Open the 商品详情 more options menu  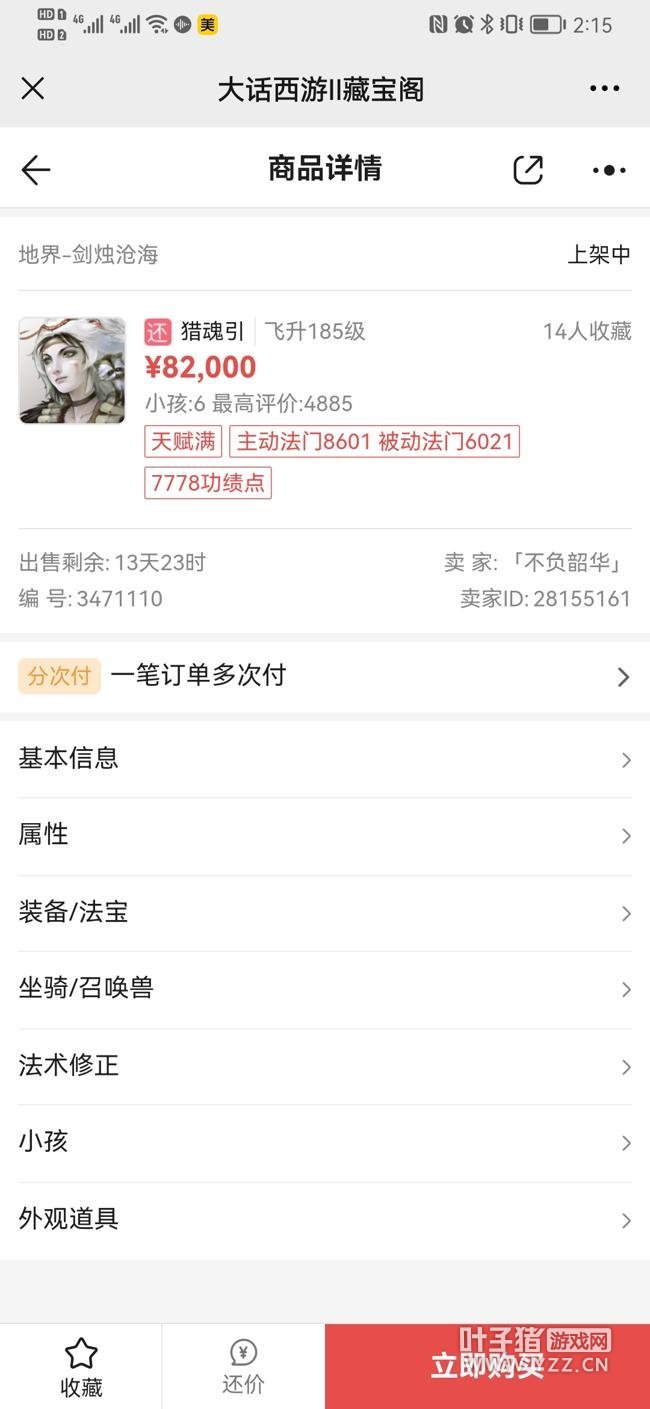pos(609,170)
